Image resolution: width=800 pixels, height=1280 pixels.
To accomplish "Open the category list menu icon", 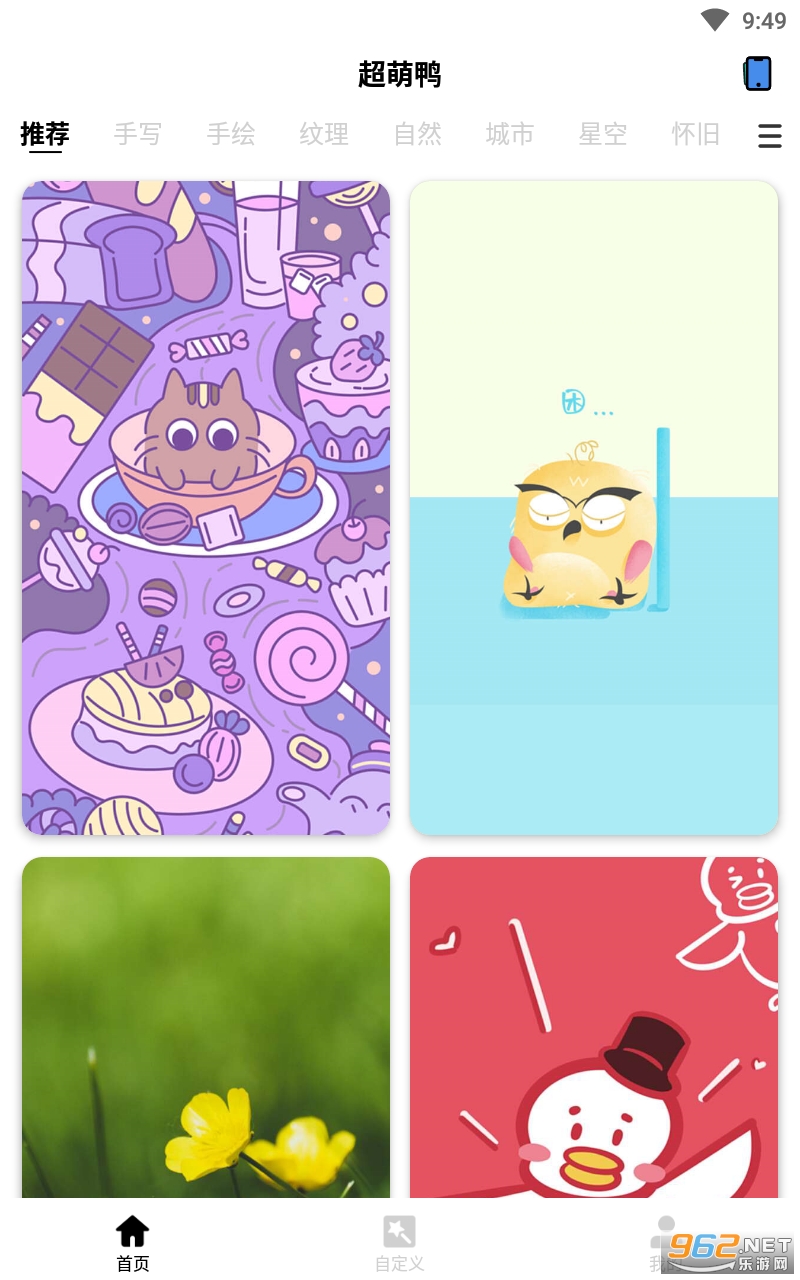I will [769, 136].
